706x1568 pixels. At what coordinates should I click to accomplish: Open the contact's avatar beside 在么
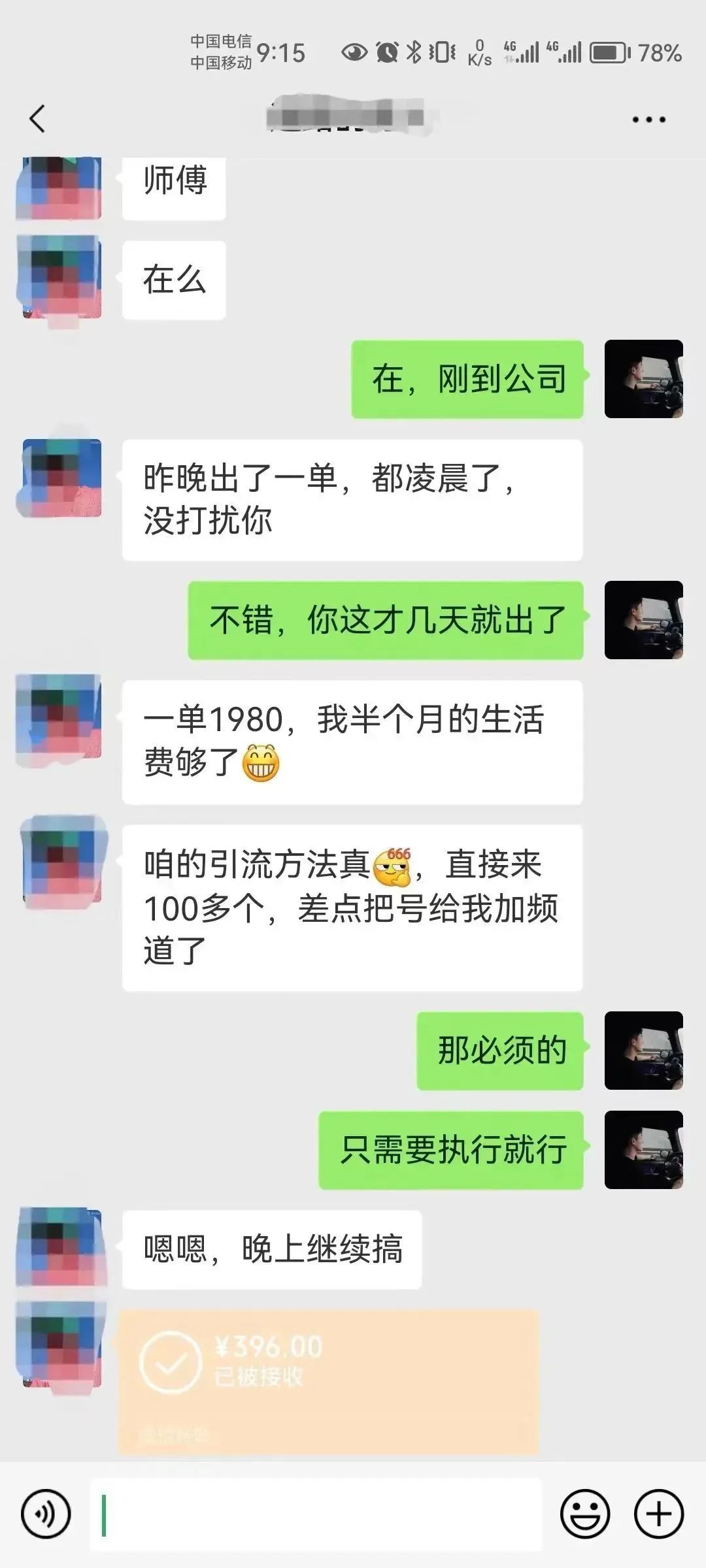(x=60, y=278)
